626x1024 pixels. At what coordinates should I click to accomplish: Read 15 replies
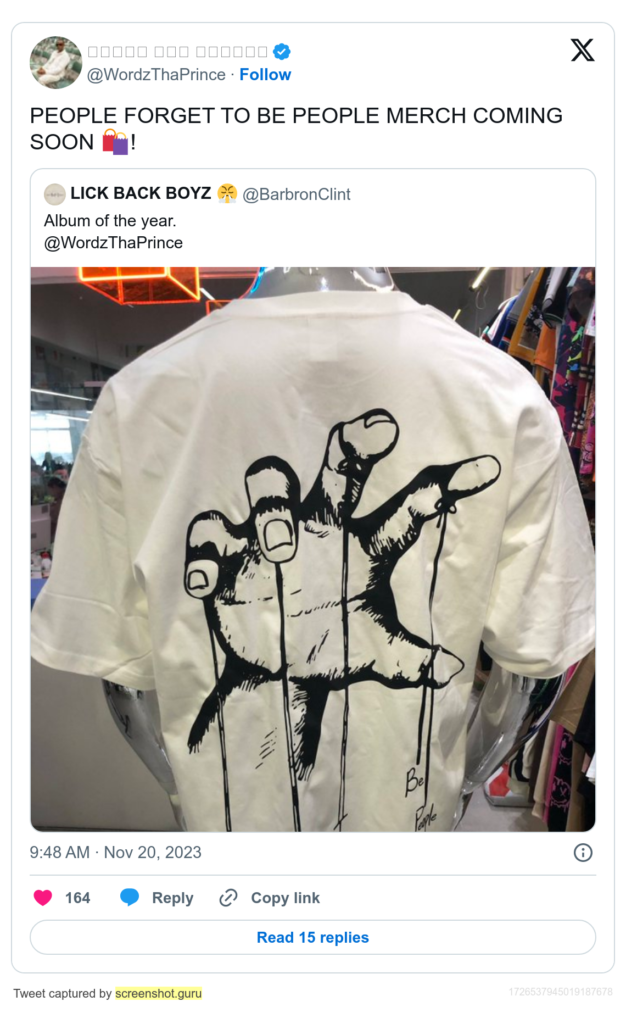(313, 937)
